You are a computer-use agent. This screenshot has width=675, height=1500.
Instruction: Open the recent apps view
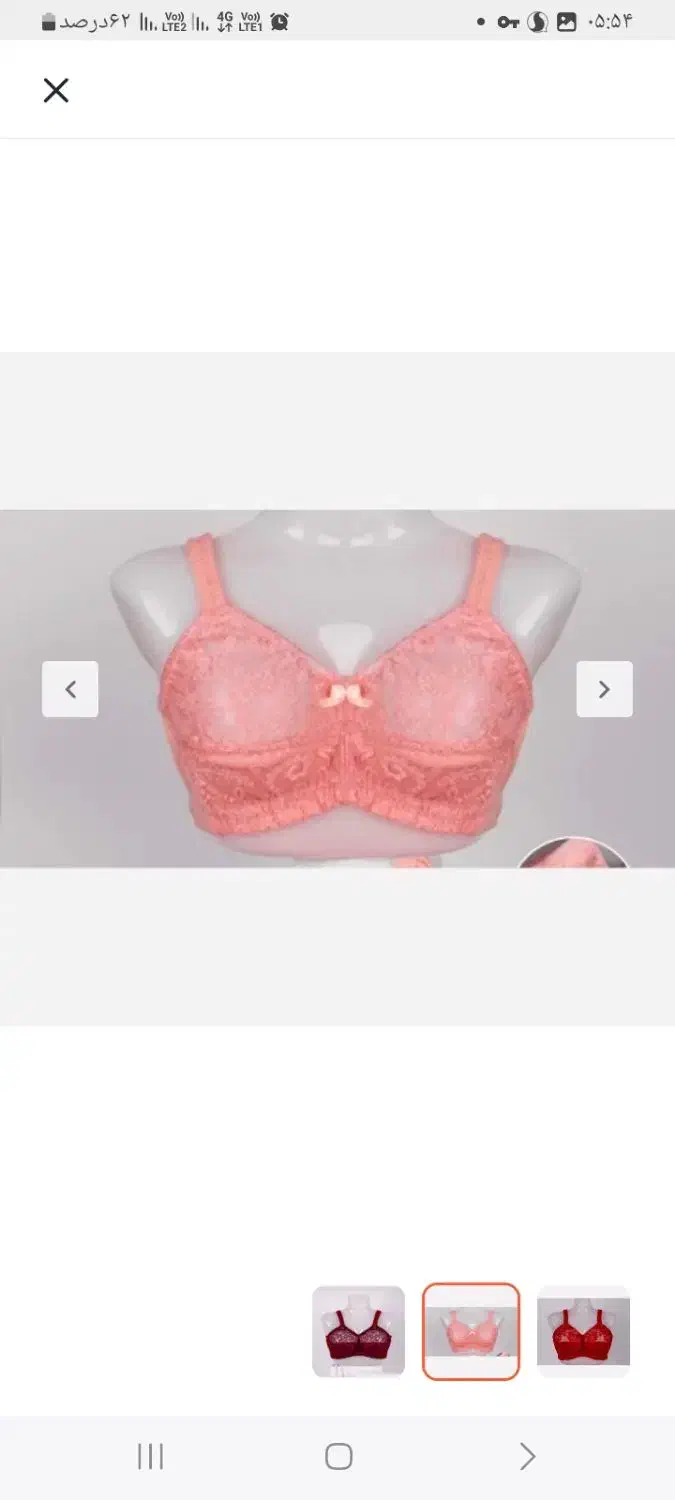click(x=150, y=1456)
